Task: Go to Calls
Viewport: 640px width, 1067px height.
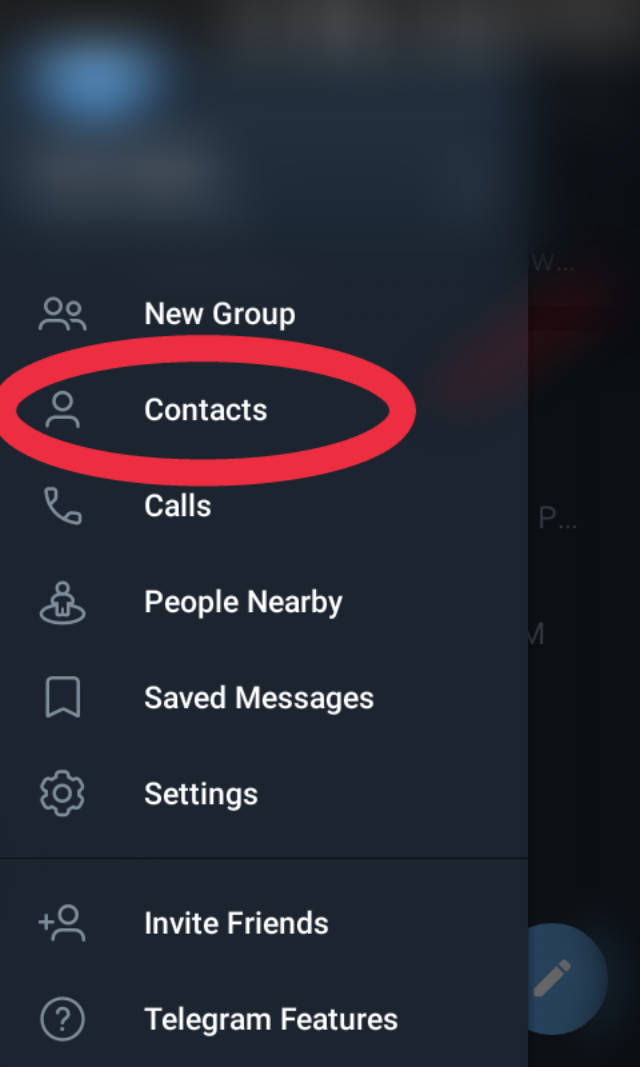Action: point(177,506)
